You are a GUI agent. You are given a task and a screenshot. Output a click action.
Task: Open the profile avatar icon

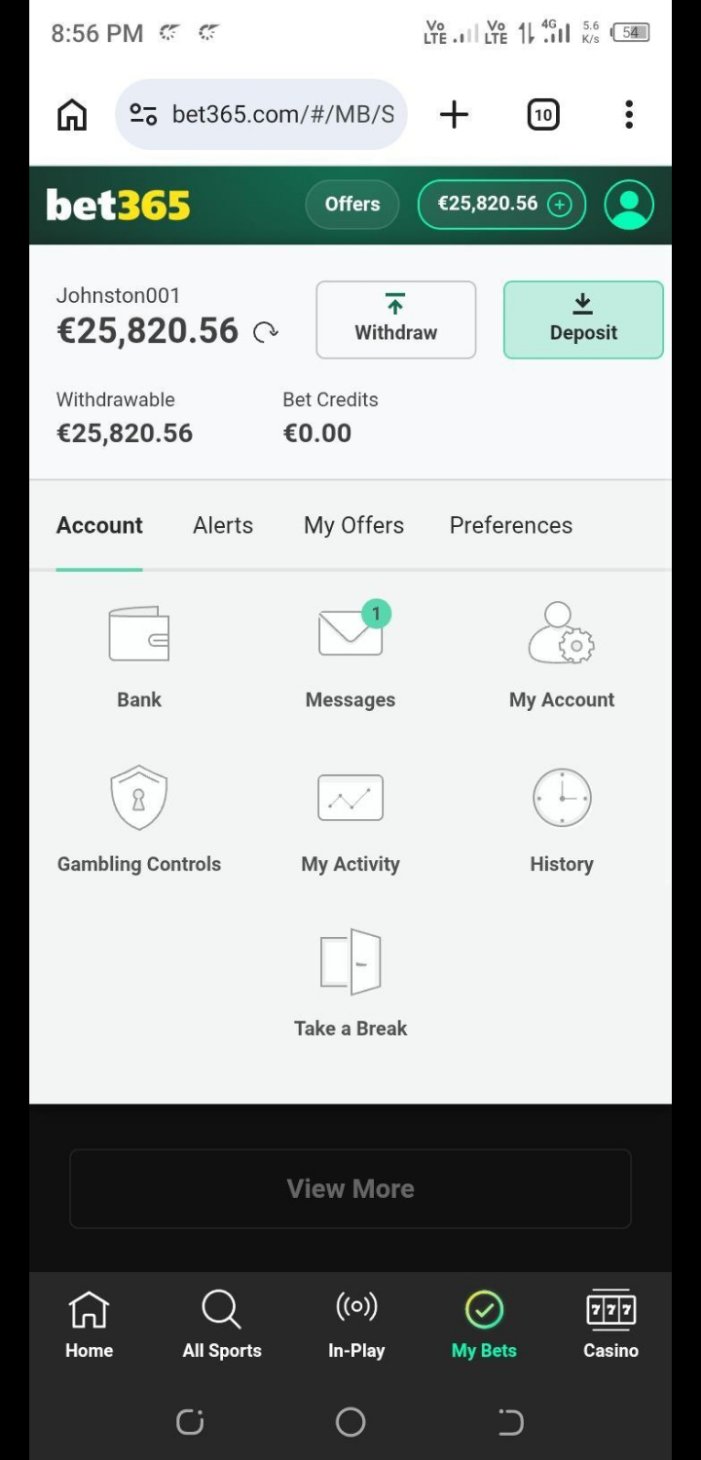click(629, 204)
